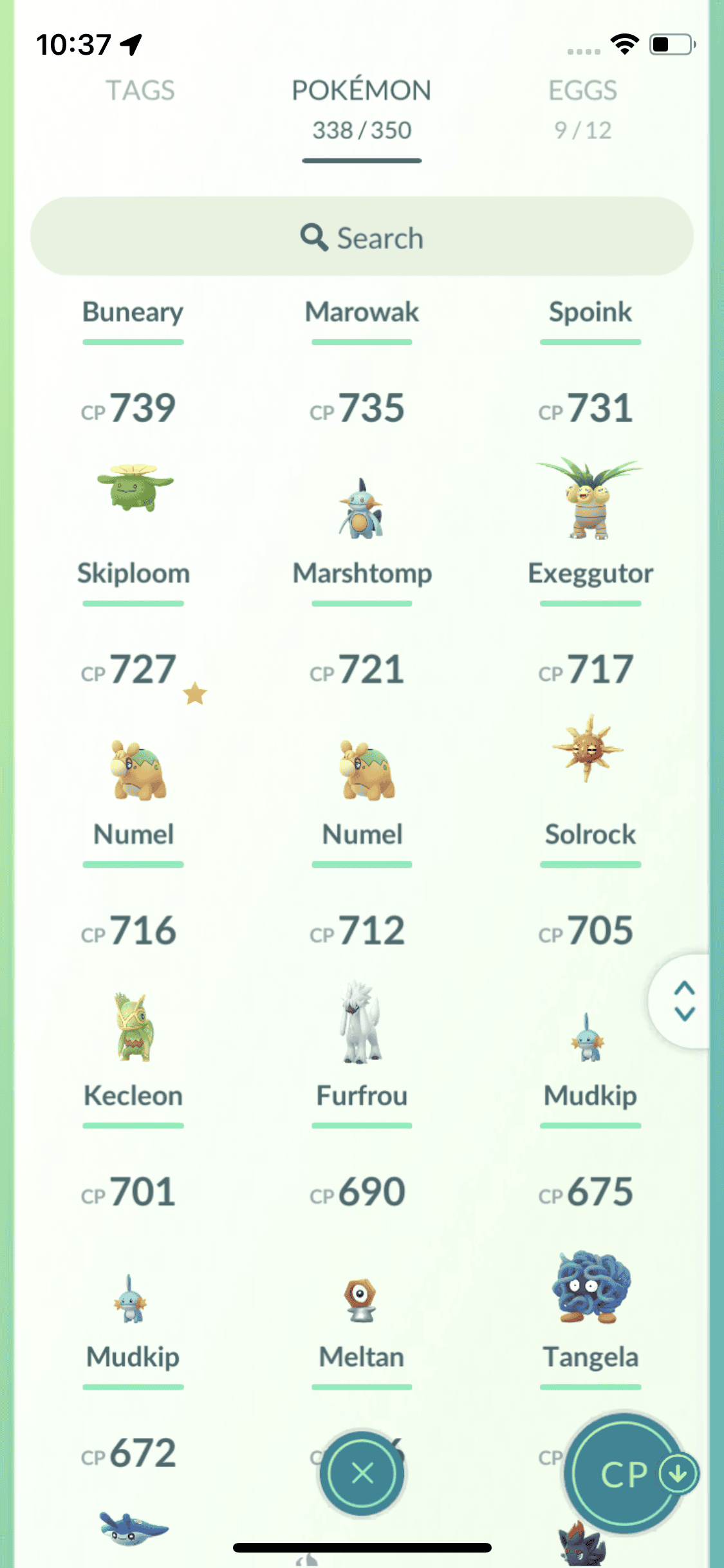
Task: Open Furfrou with CP 712
Action: tap(362, 1023)
